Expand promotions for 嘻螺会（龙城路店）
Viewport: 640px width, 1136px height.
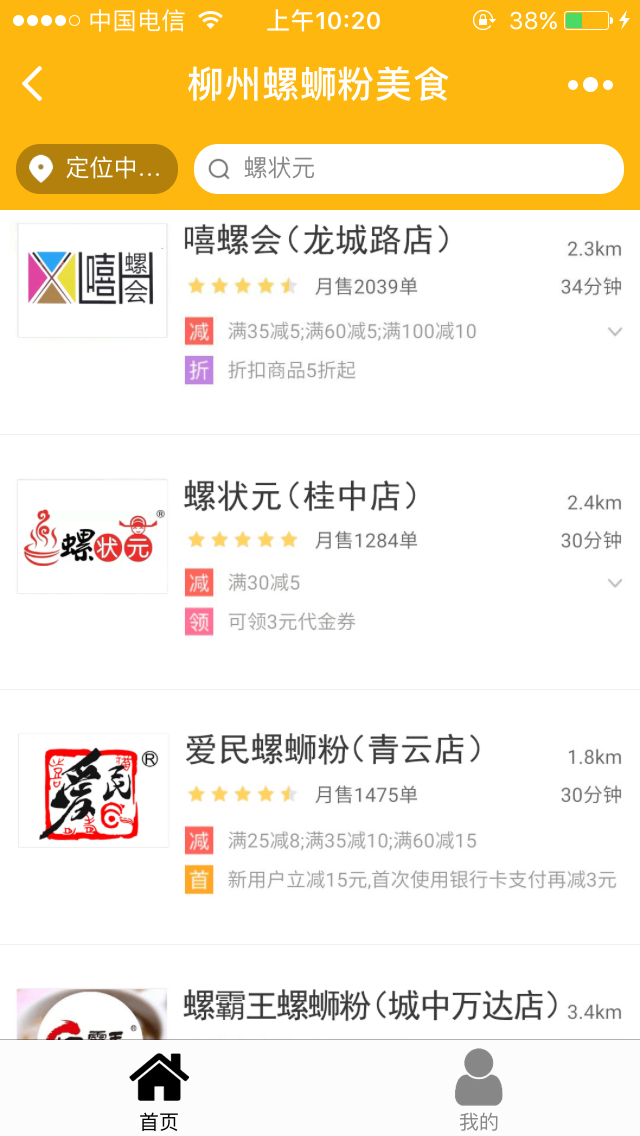[615, 332]
